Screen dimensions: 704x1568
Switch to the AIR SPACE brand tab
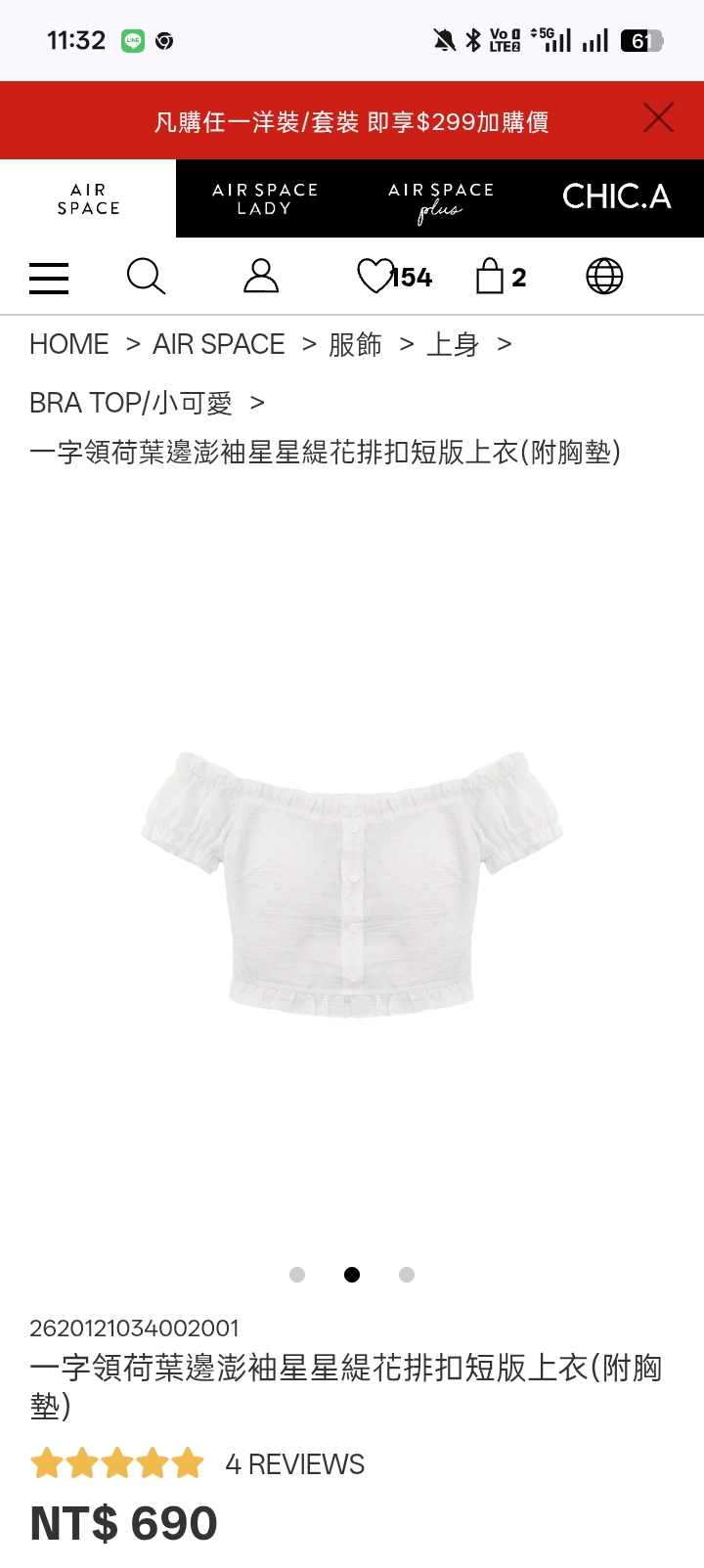[x=88, y=198]
